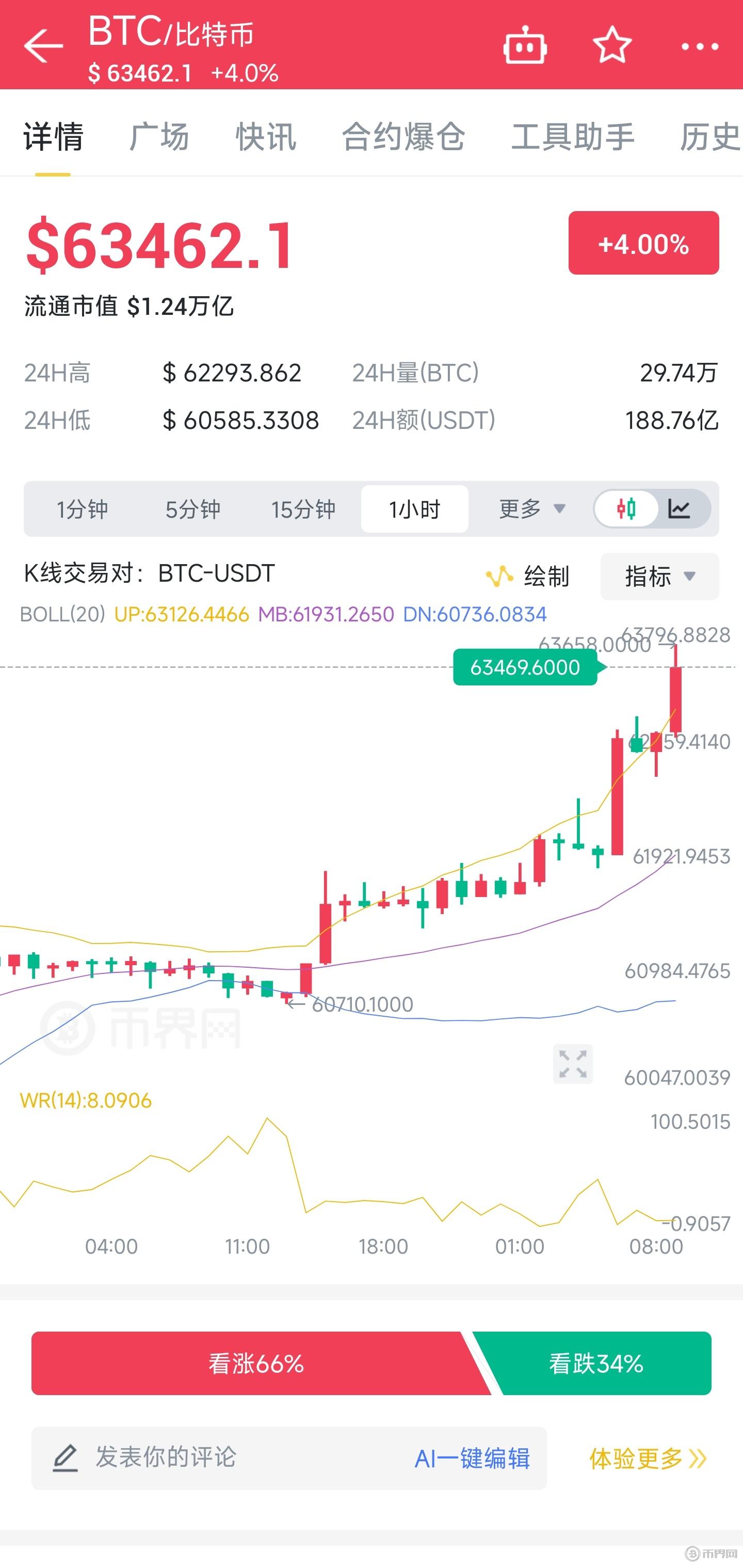This screenshot has height=1568, width=743.
Task: Open the 工具助手 tab
Action: [573, 136]
